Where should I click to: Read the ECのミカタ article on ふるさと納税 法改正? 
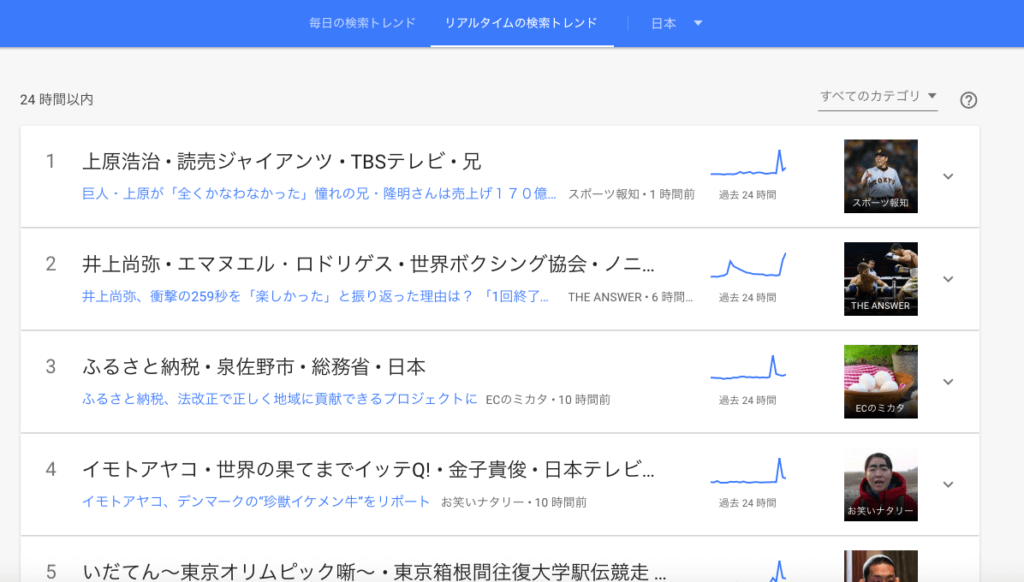tap(279, 399)
